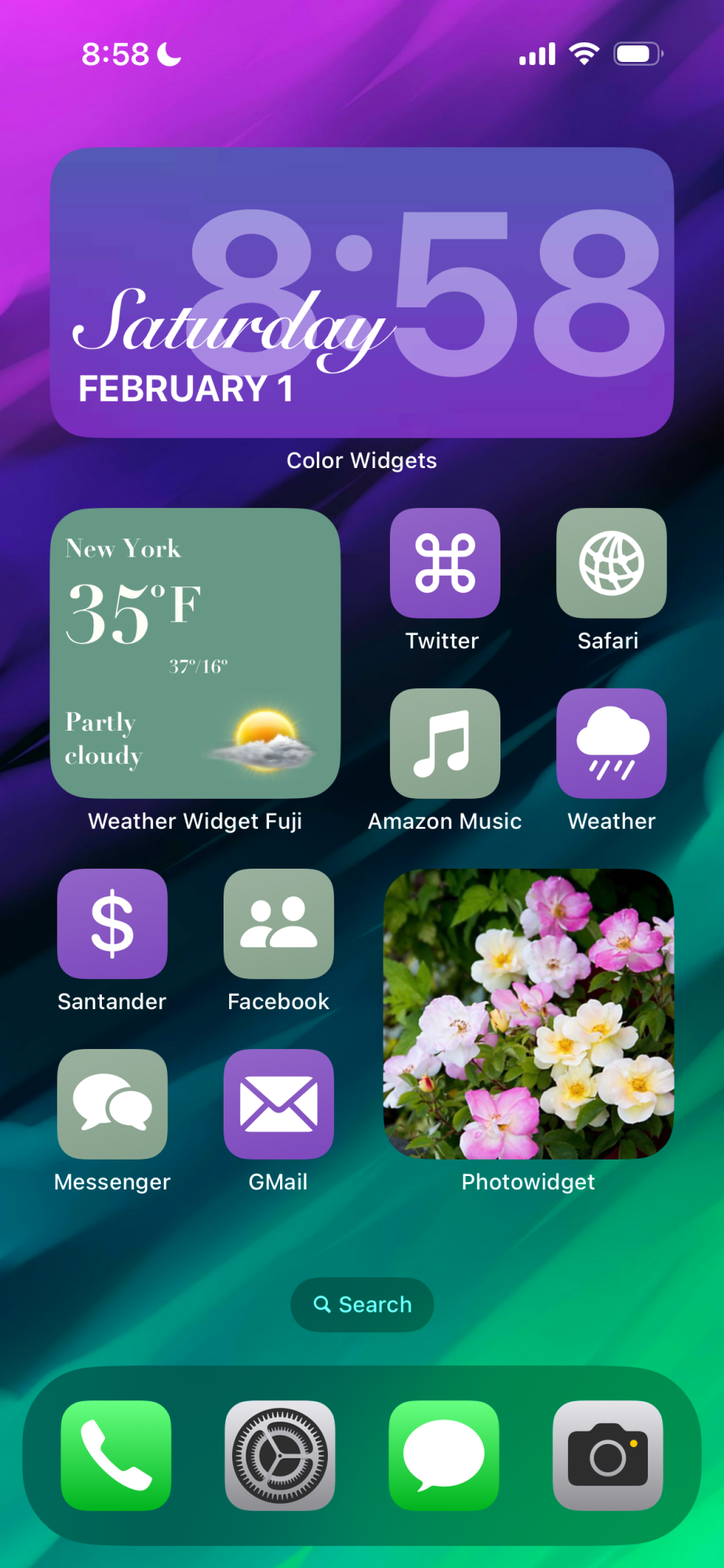Open Messages in the dock
Image resolution: width=724 pixels, height=1568 pixels.
point(444,1455)
